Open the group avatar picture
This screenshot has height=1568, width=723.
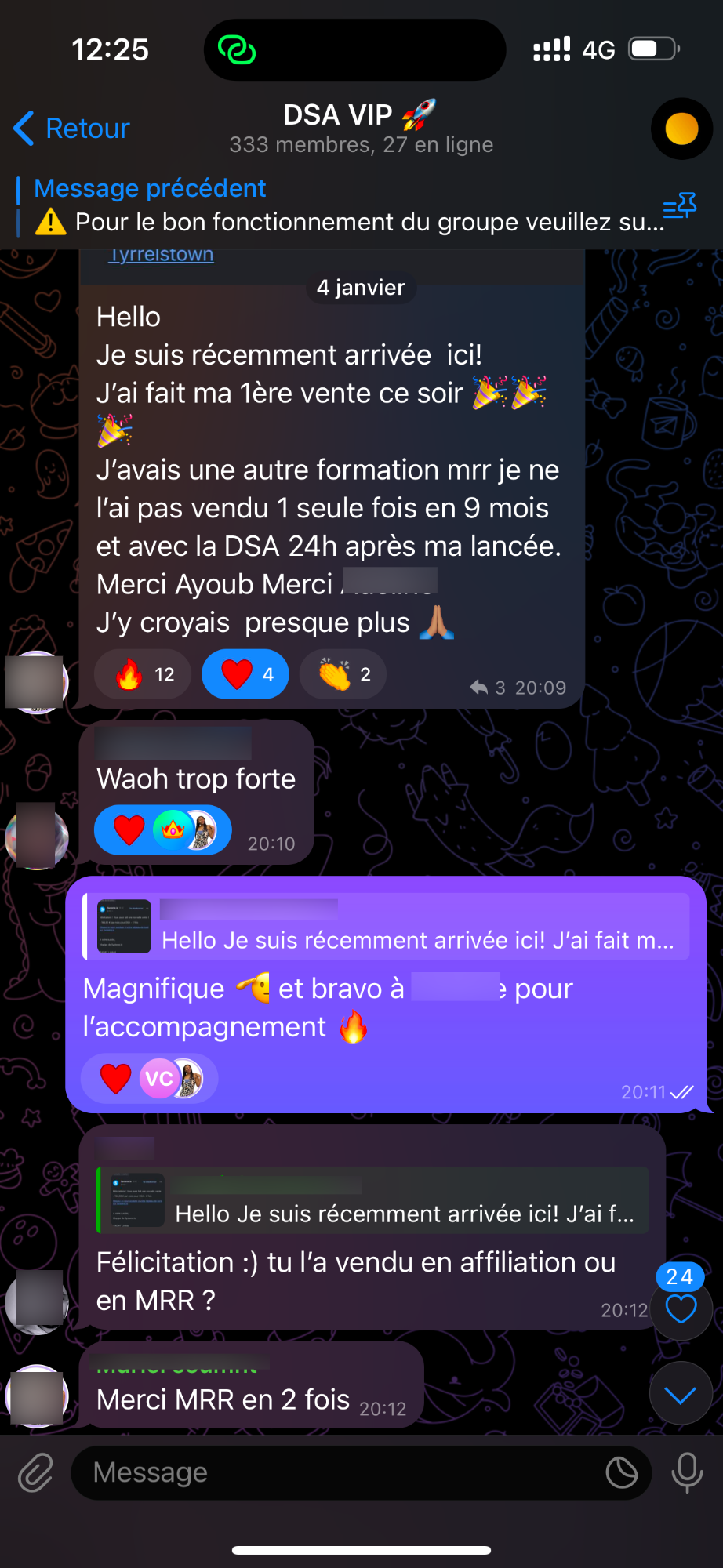[681, 129]
